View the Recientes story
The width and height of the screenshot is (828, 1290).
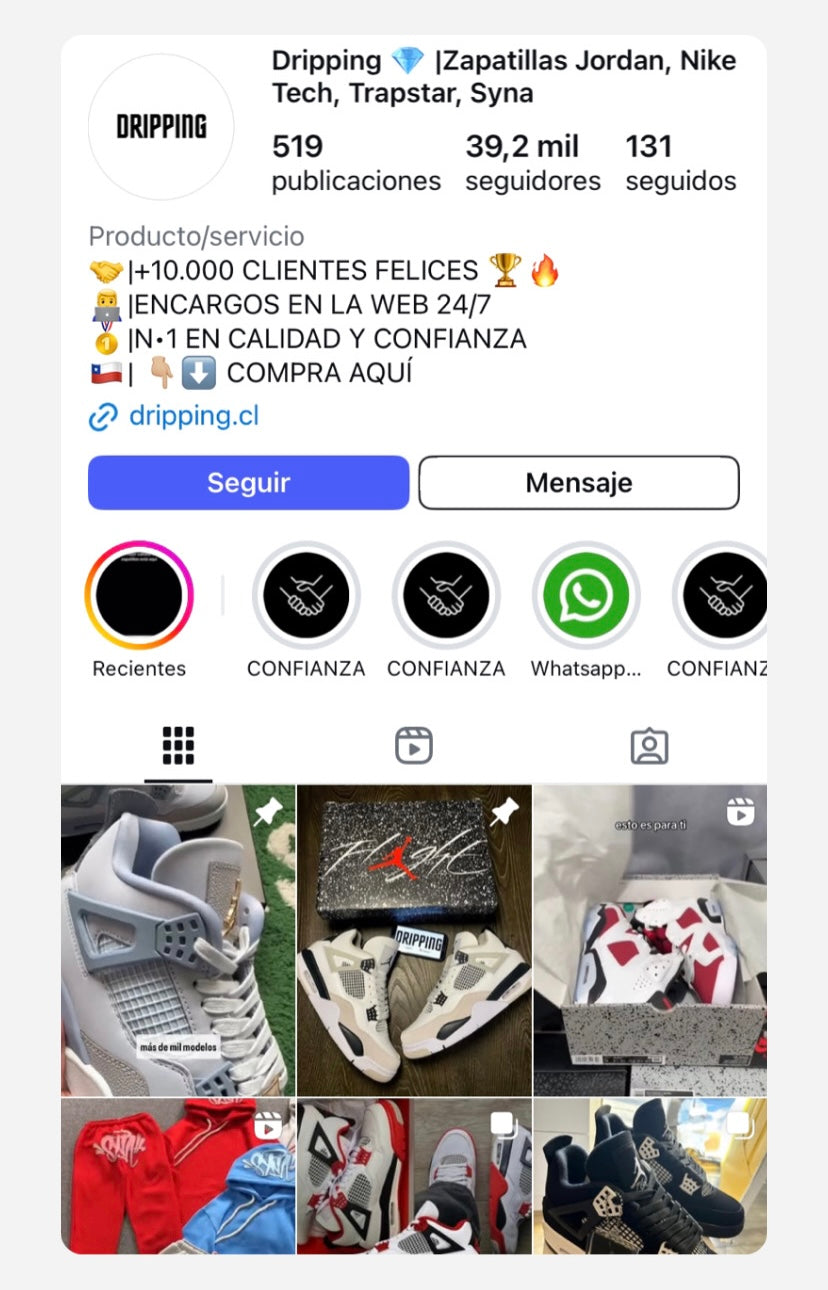139,596
